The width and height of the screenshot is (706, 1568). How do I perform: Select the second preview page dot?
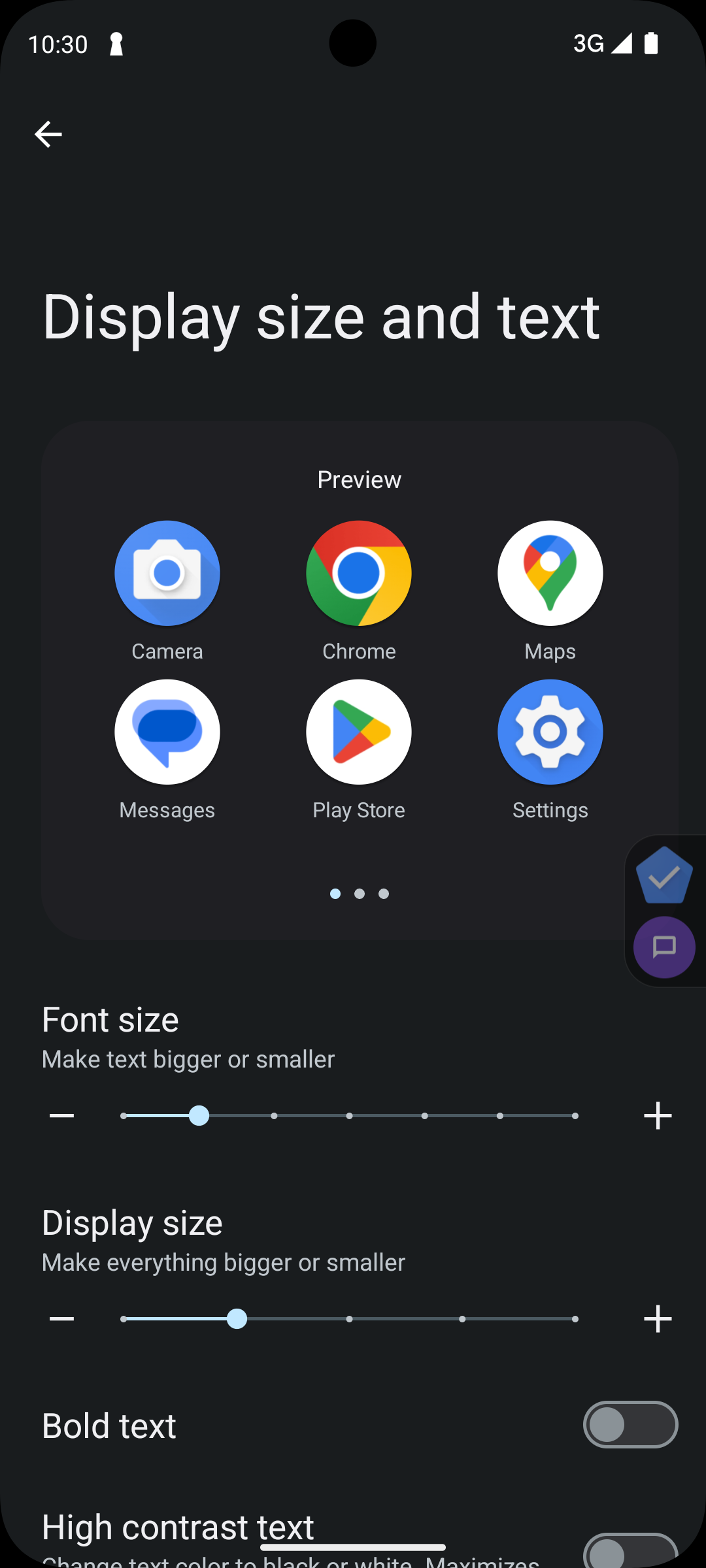tap(360, 894)
